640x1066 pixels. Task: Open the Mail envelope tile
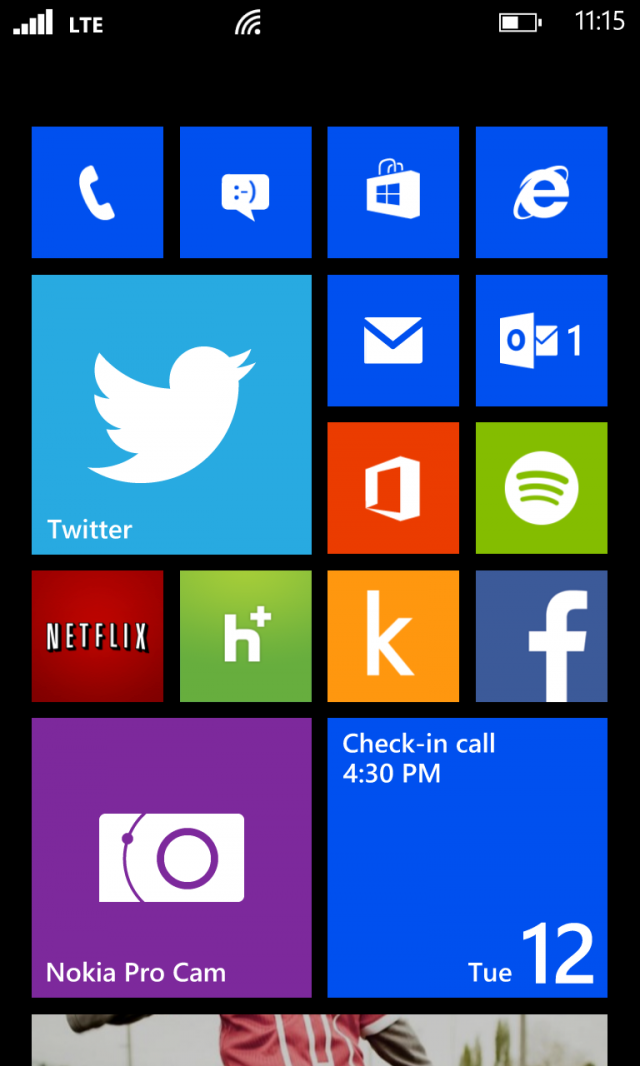(393, 340)
